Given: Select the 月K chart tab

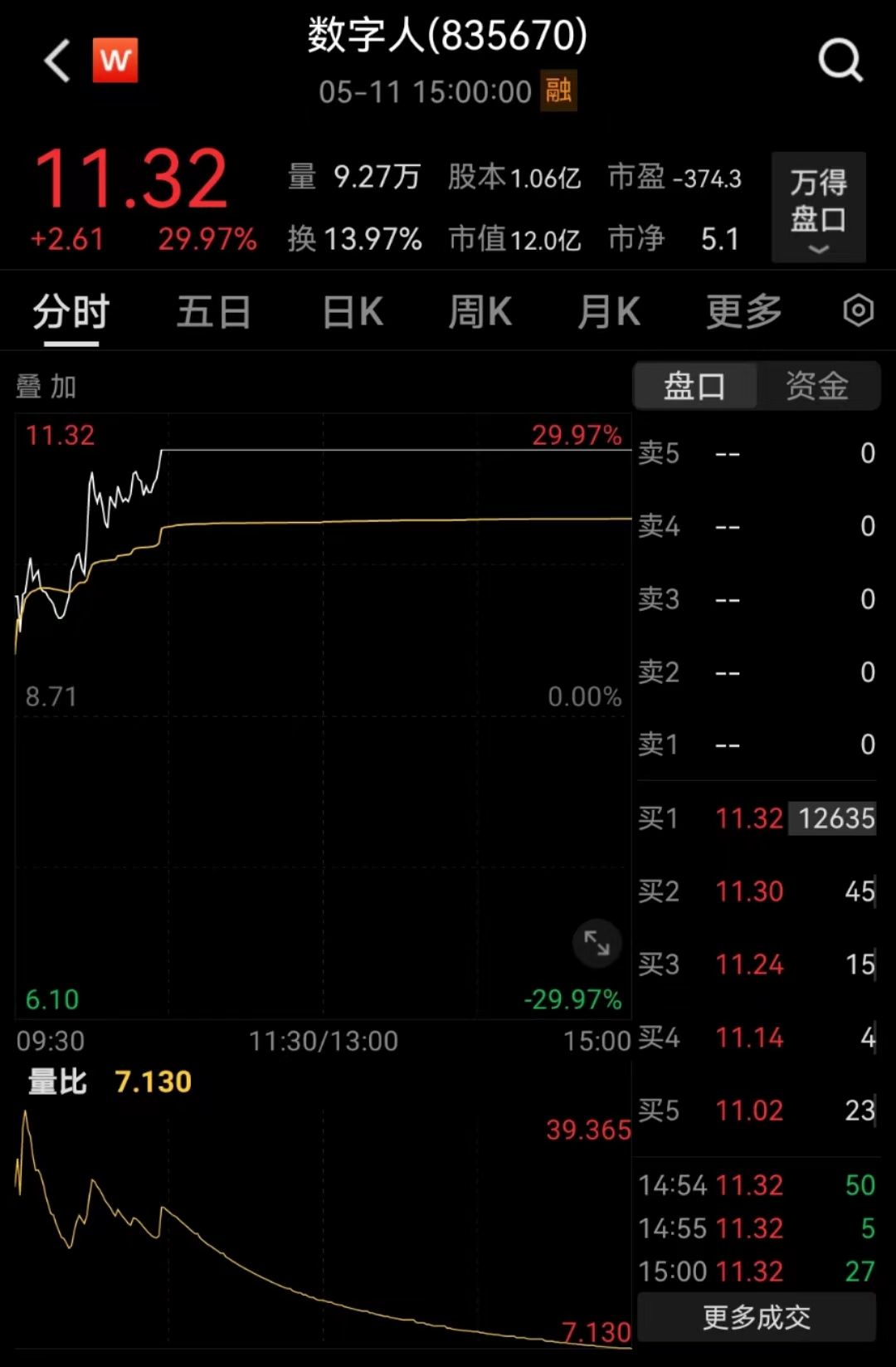Looking at the screenshot, I should pyautogui.click(x=609, y=313).
